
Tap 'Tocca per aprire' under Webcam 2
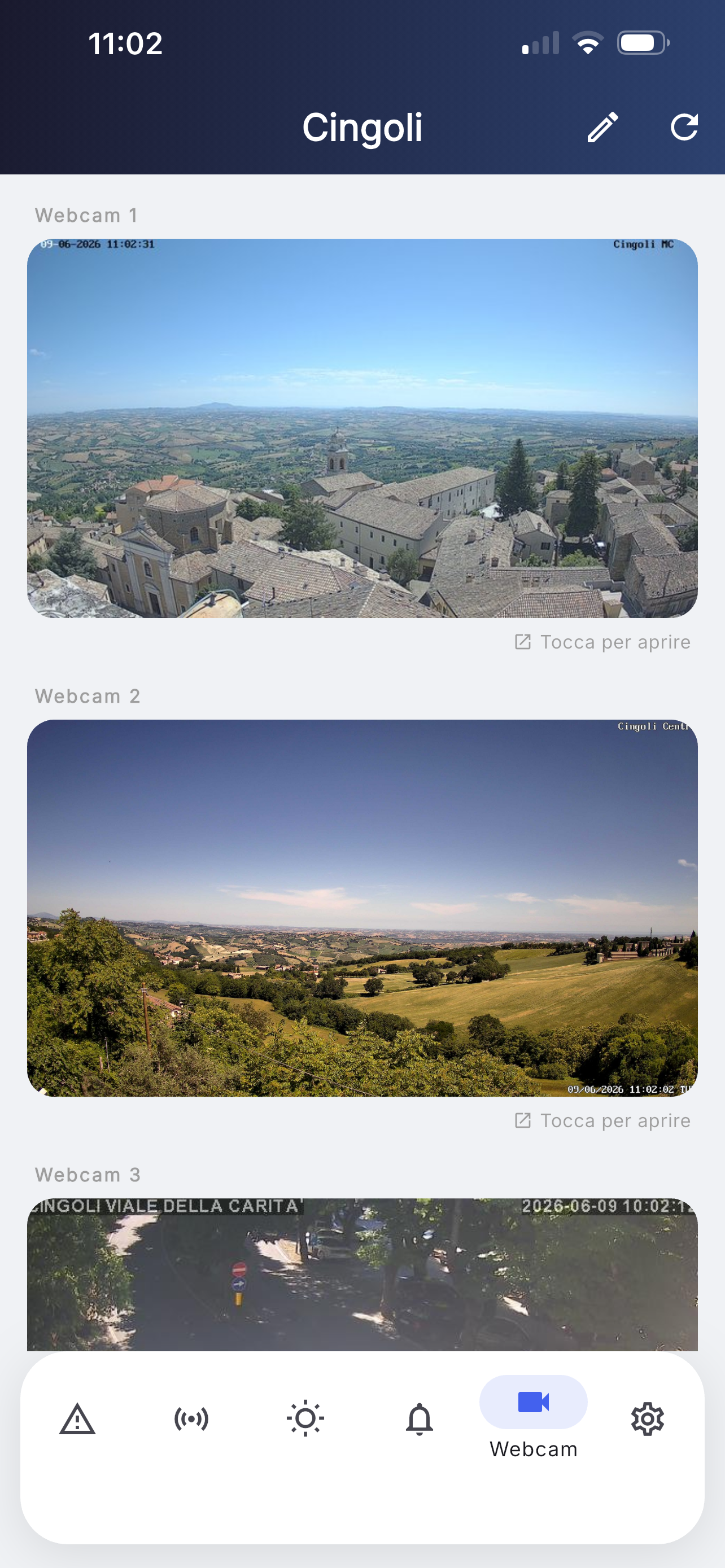(x=602, y=1120)
